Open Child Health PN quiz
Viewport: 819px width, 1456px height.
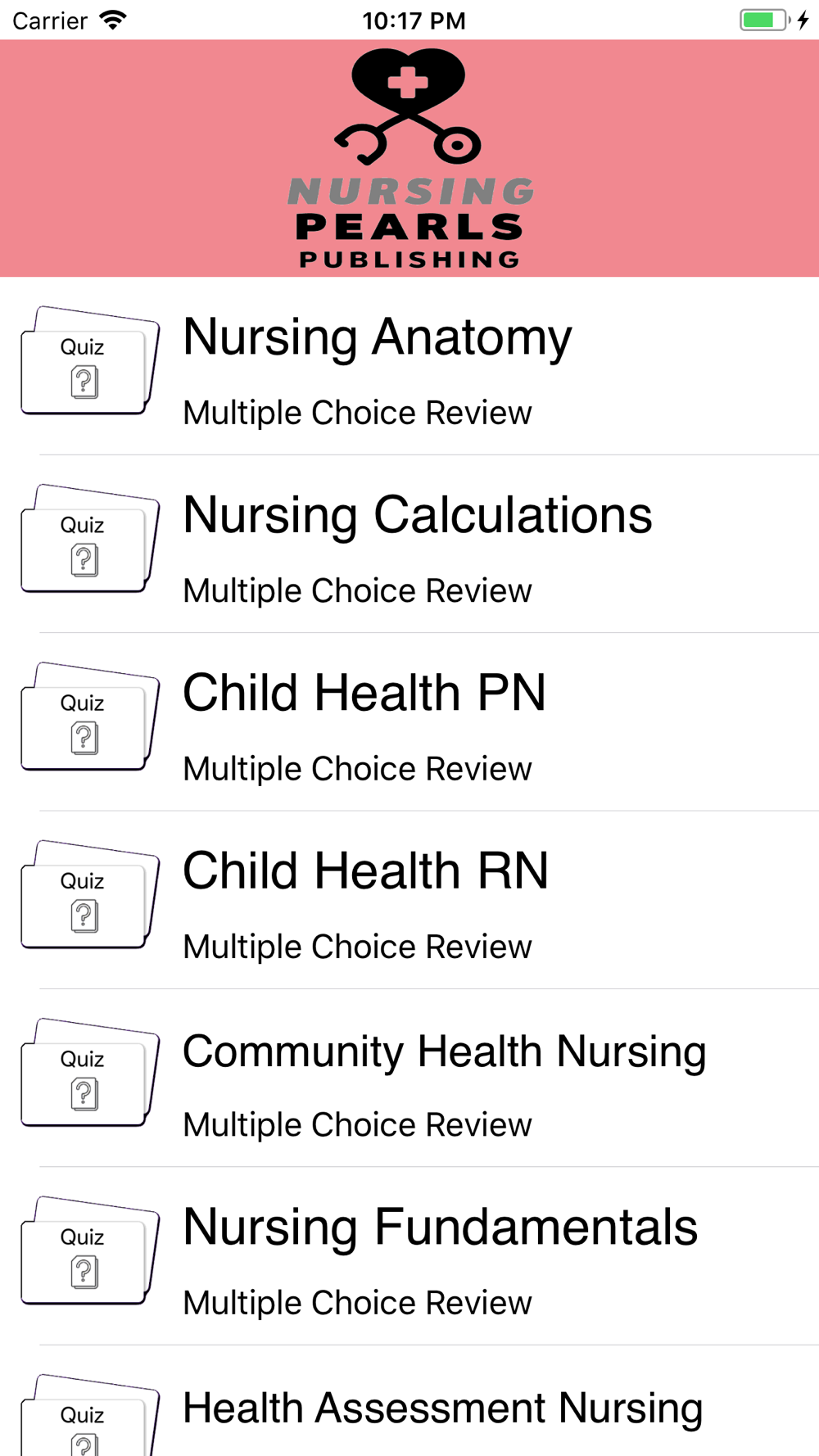point(409,721)
